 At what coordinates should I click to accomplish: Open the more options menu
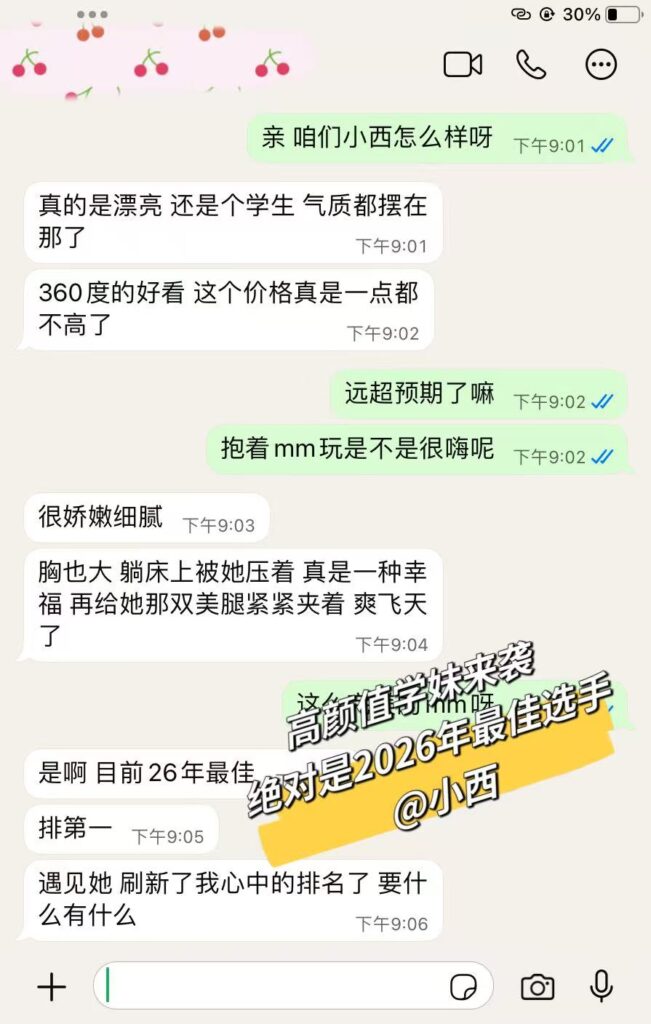click(601, 64)
